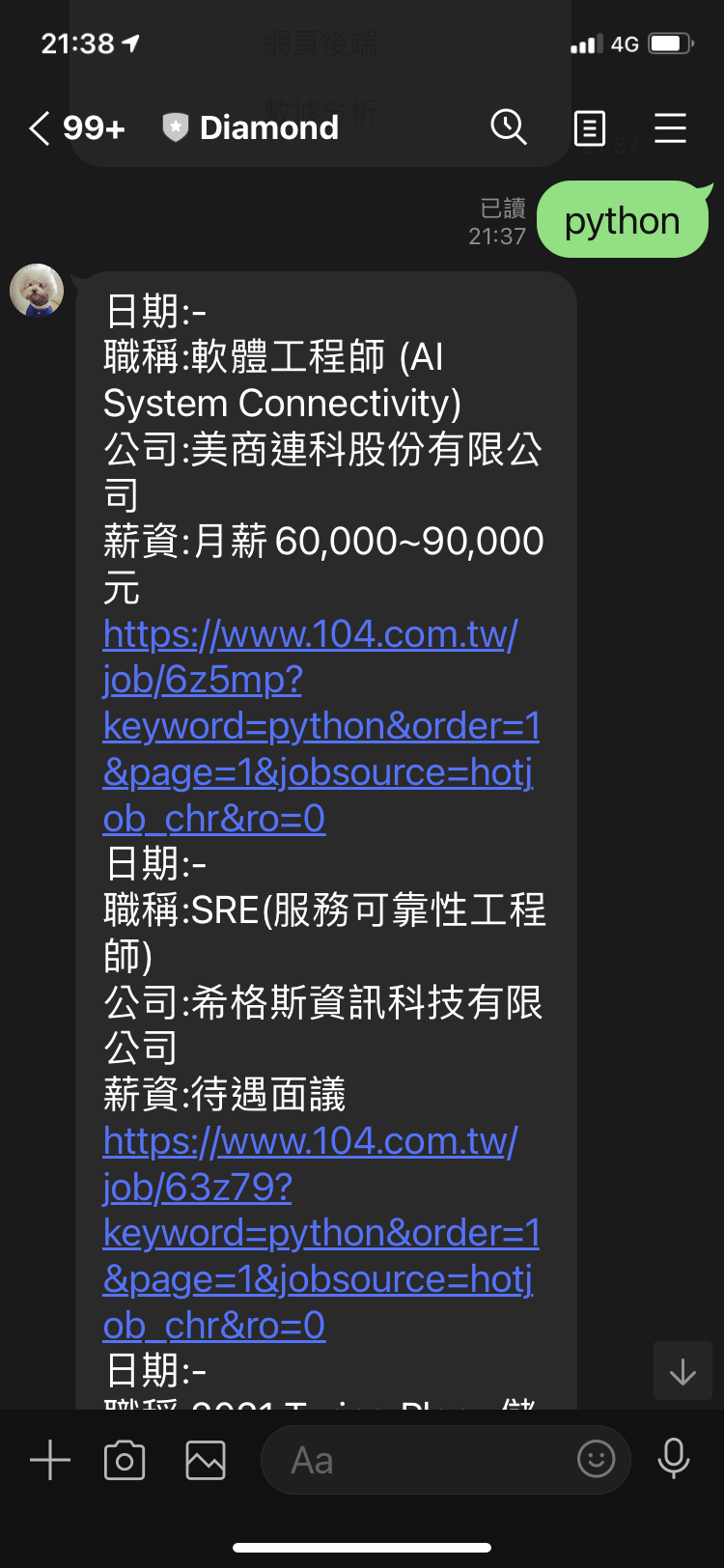The image size is (724, 1568).
Task: Launch the camera from chat bar
Action: (125, 1460)
